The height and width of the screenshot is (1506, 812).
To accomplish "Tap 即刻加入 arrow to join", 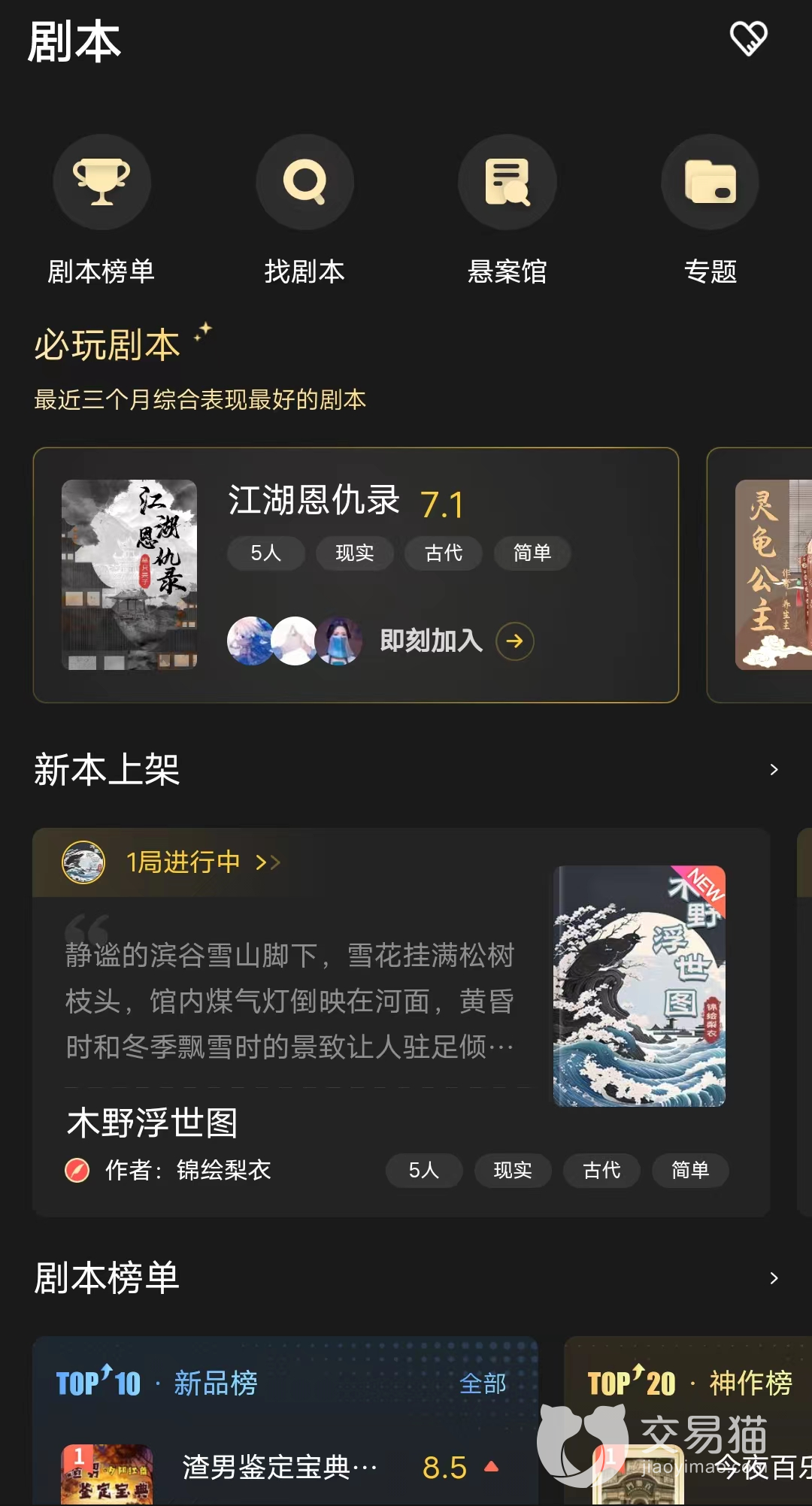I will [515, 641].
